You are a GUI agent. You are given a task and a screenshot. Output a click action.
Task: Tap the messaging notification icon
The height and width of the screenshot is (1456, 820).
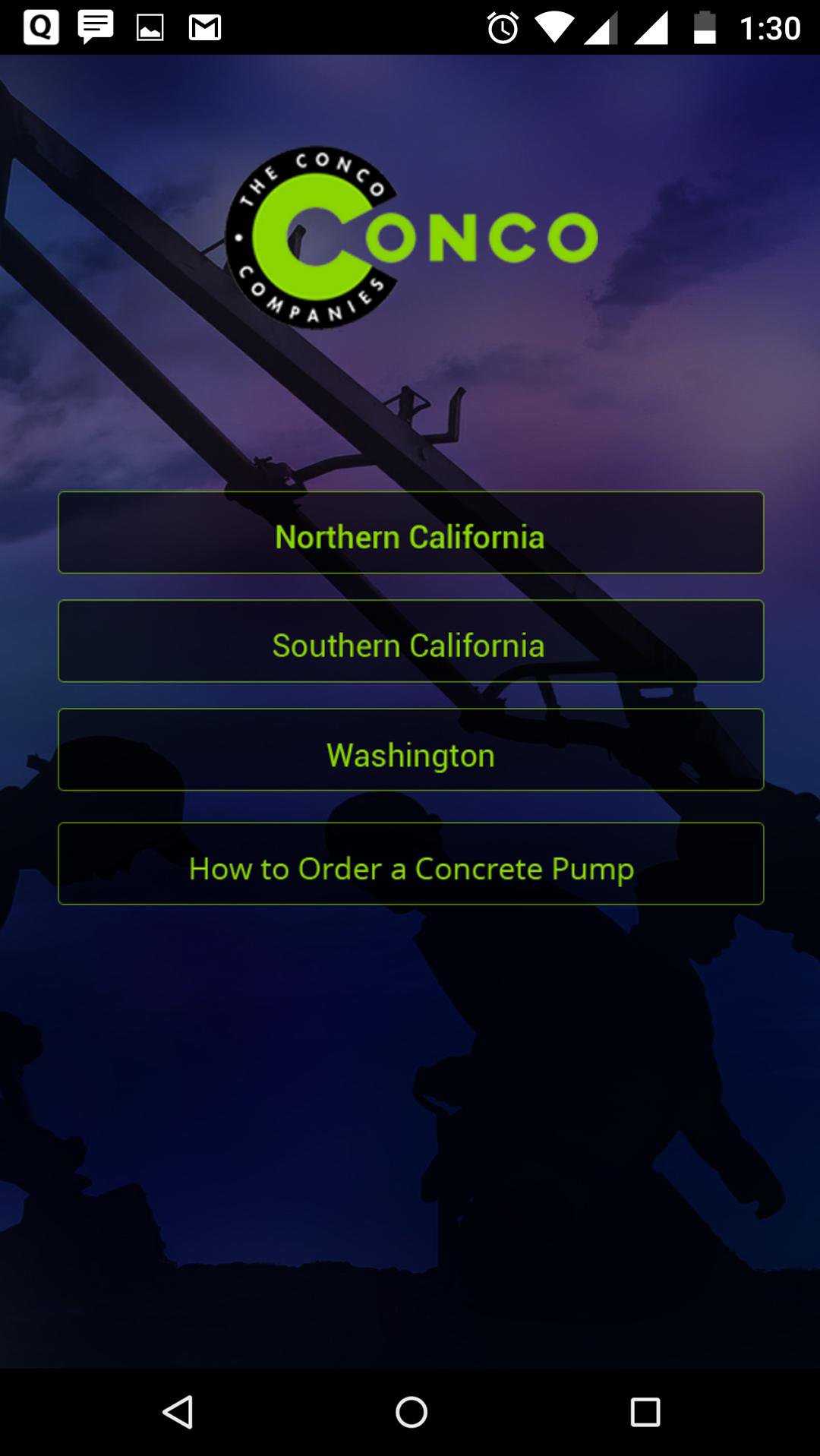click(x=93, y=27)
